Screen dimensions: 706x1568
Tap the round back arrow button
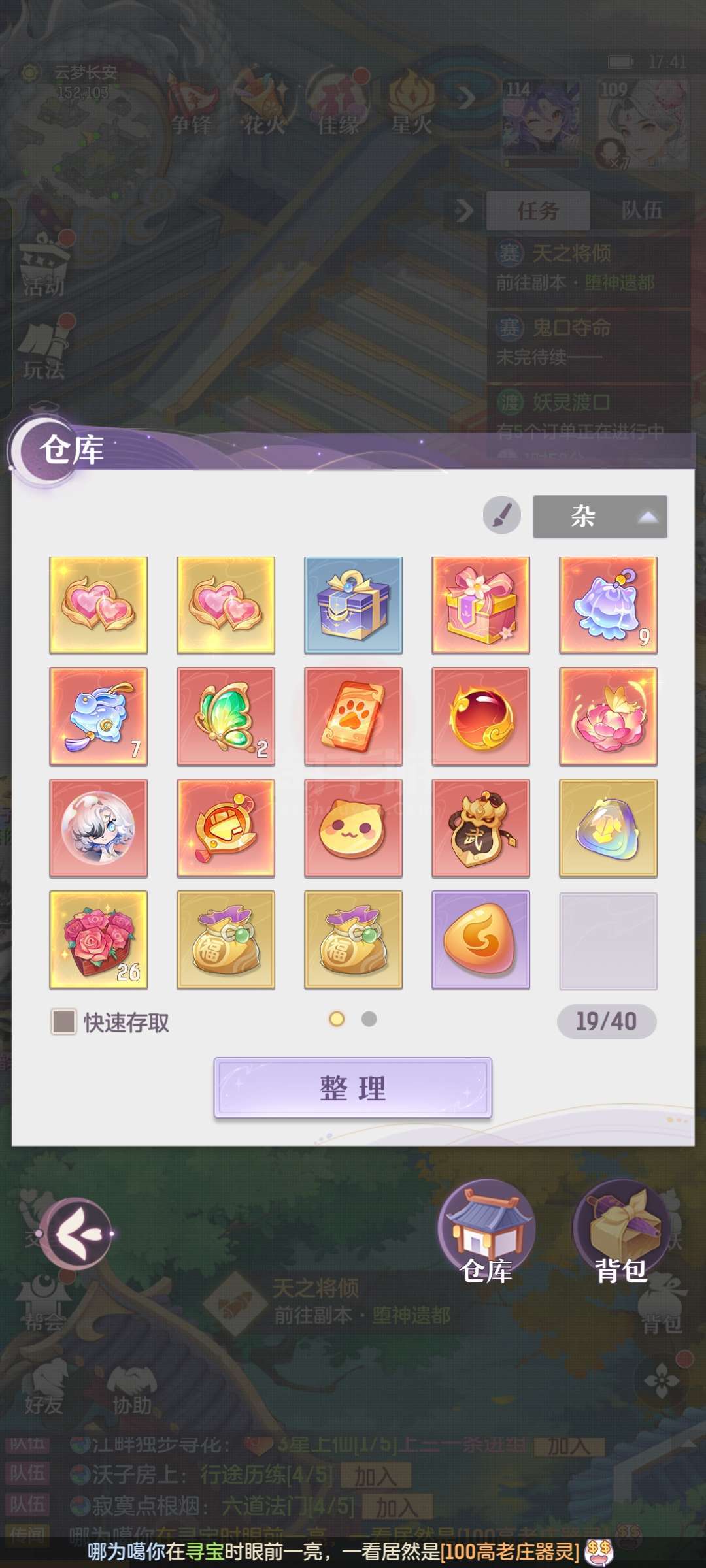[x=75, y=1233]
